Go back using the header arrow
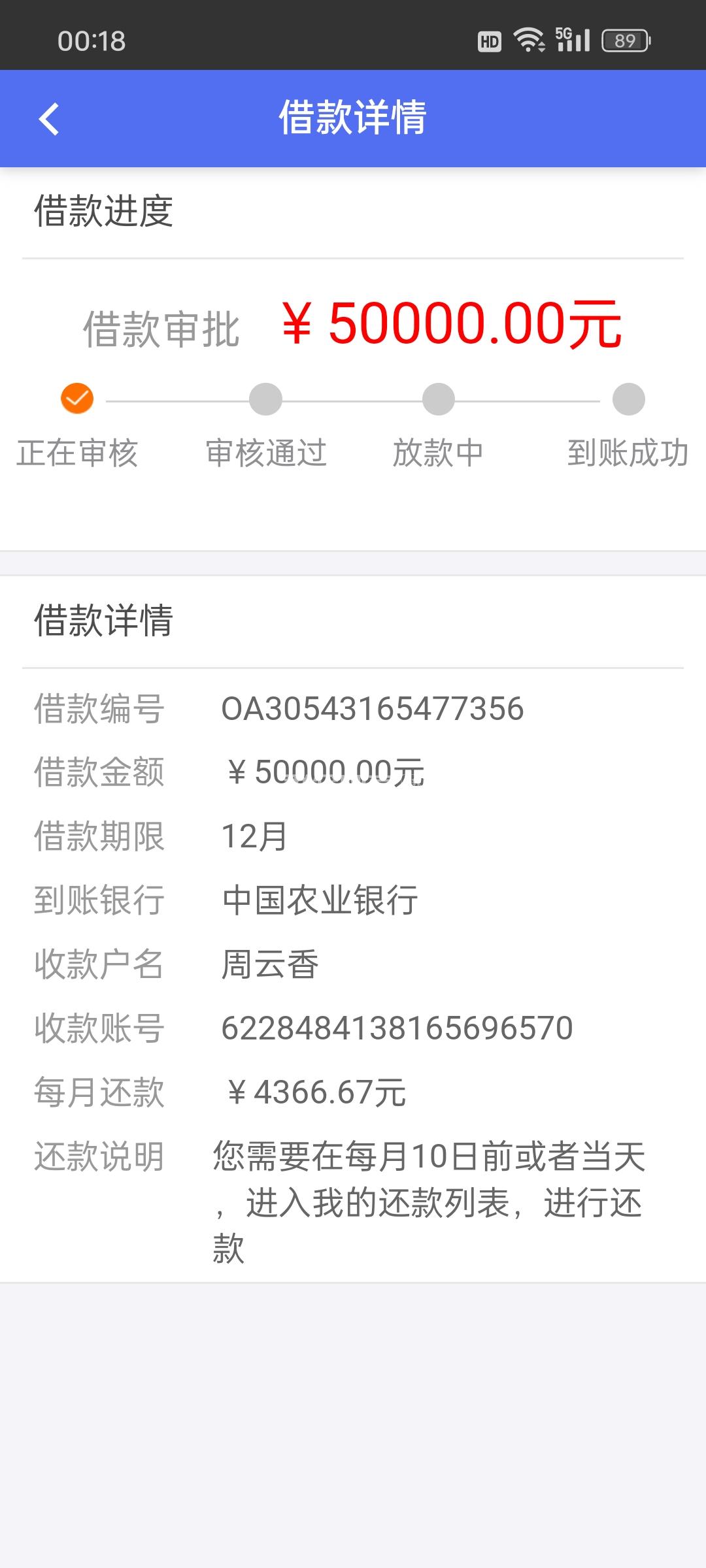 49,119
